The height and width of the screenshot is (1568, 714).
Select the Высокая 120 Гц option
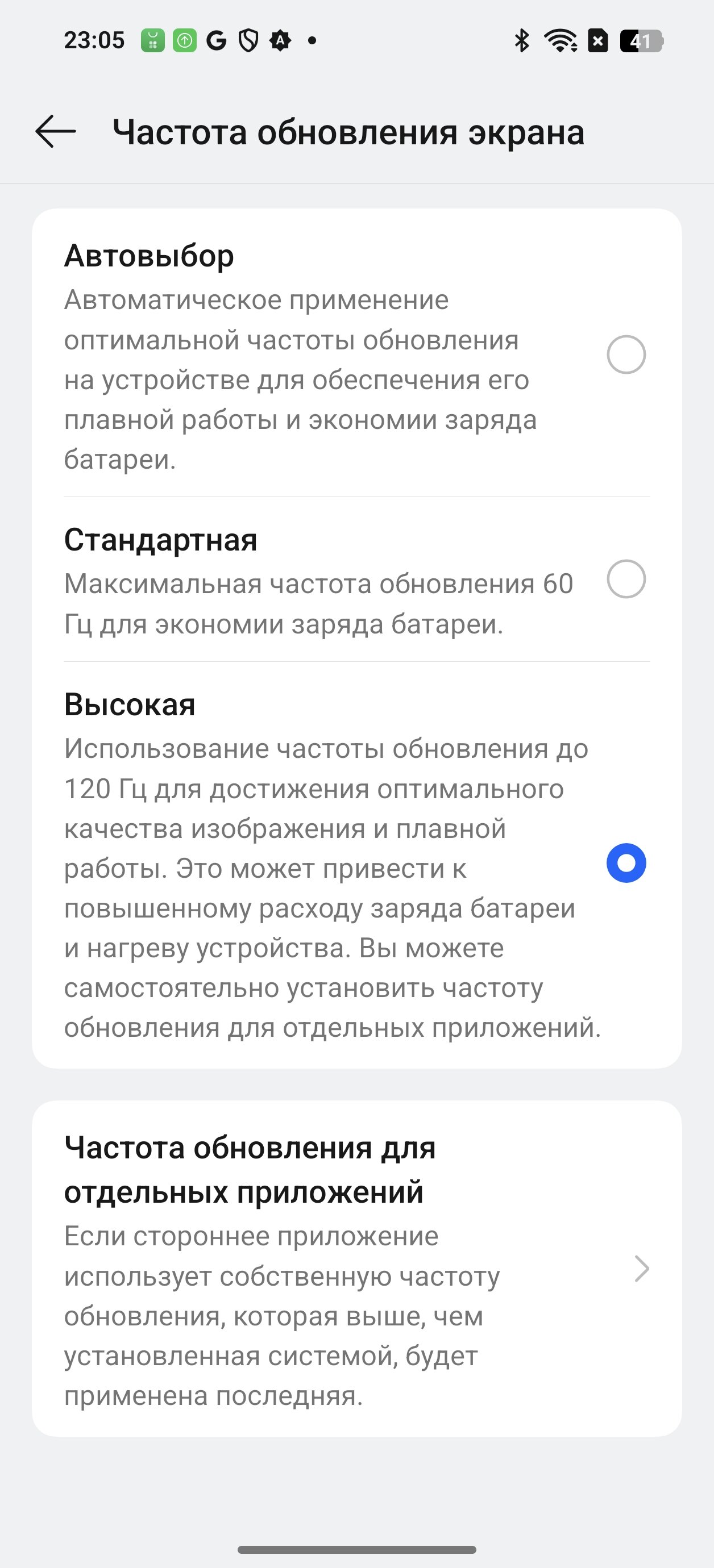(357, 864)
